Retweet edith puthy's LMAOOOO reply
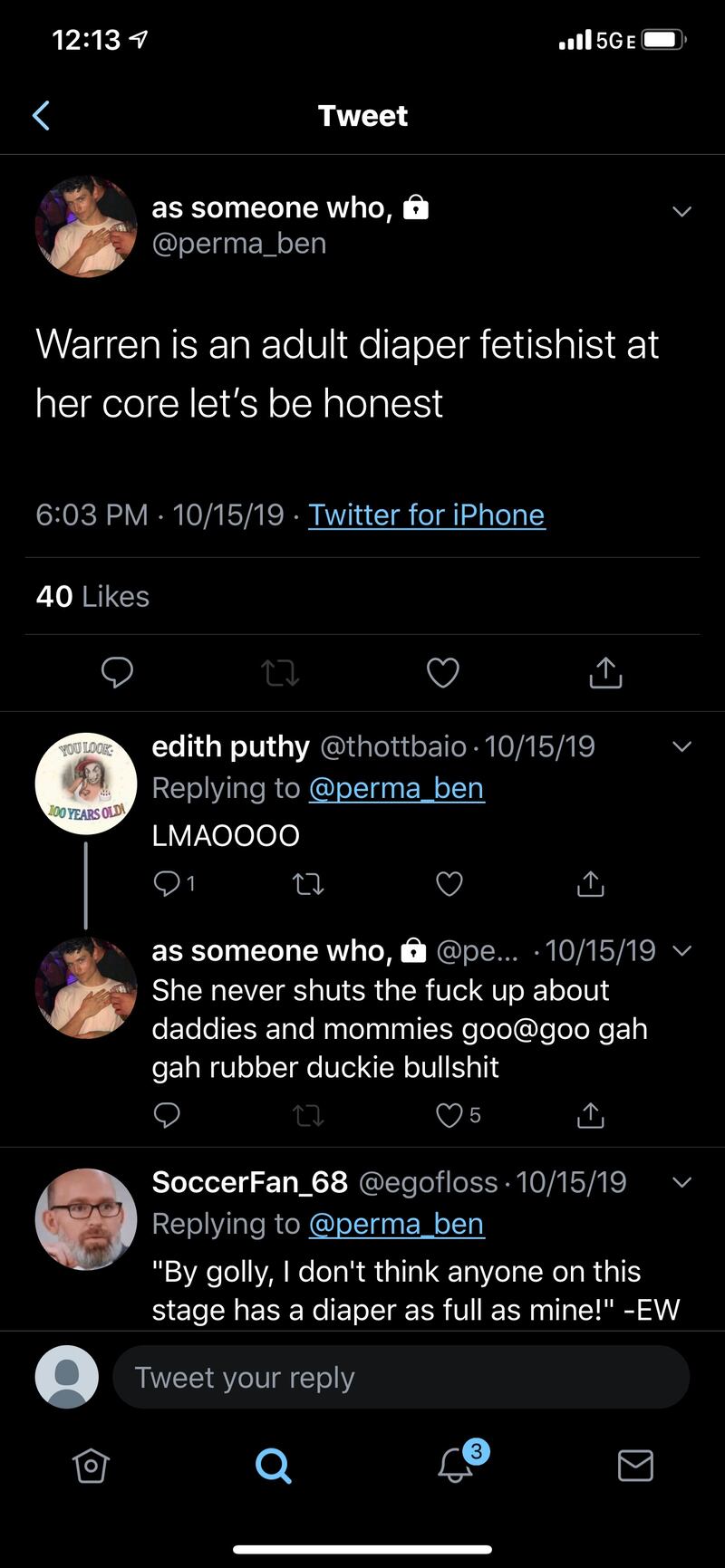Viewport: 725px width, 1568px height. coord(308,883)
